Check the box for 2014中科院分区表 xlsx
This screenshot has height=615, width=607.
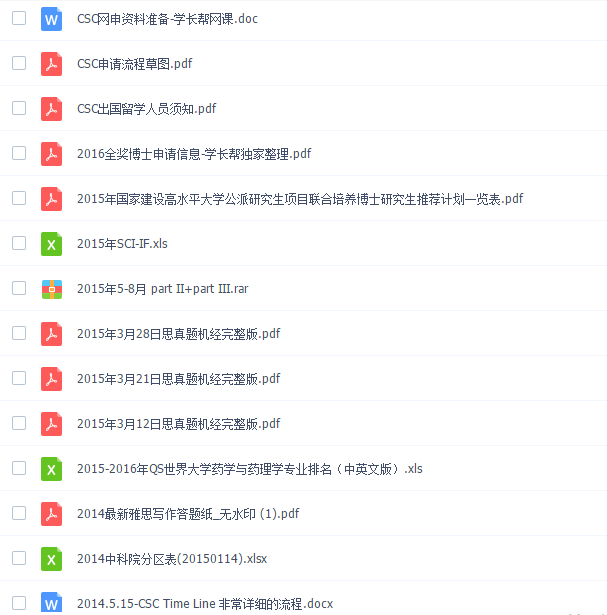point(19,558)
